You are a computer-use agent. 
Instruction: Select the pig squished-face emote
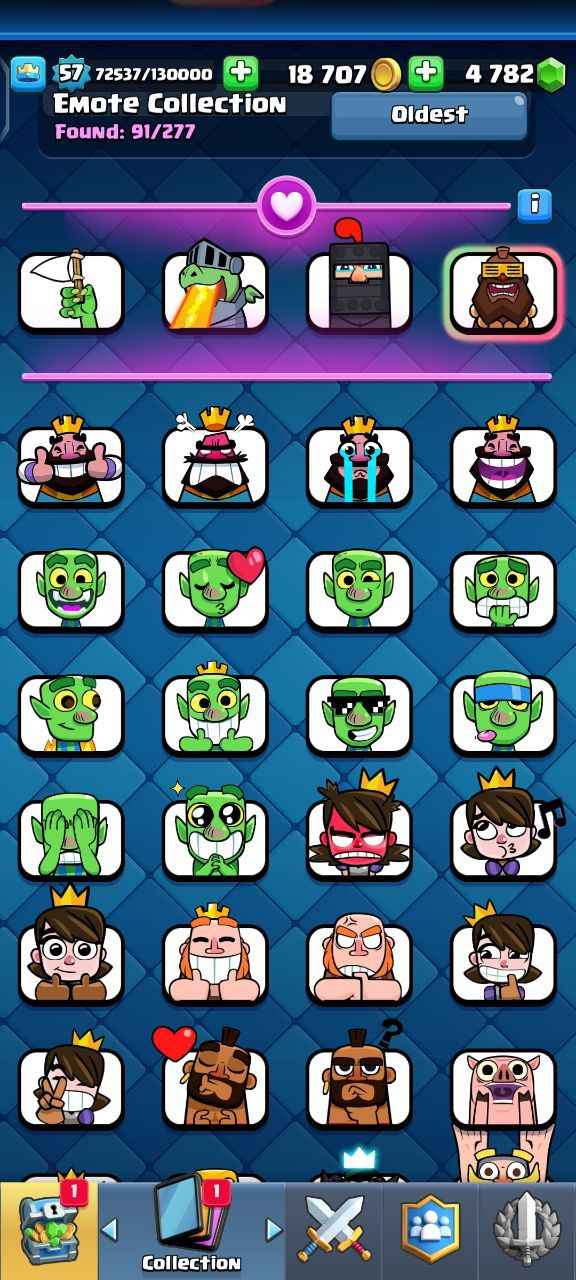pos(503,1088)
